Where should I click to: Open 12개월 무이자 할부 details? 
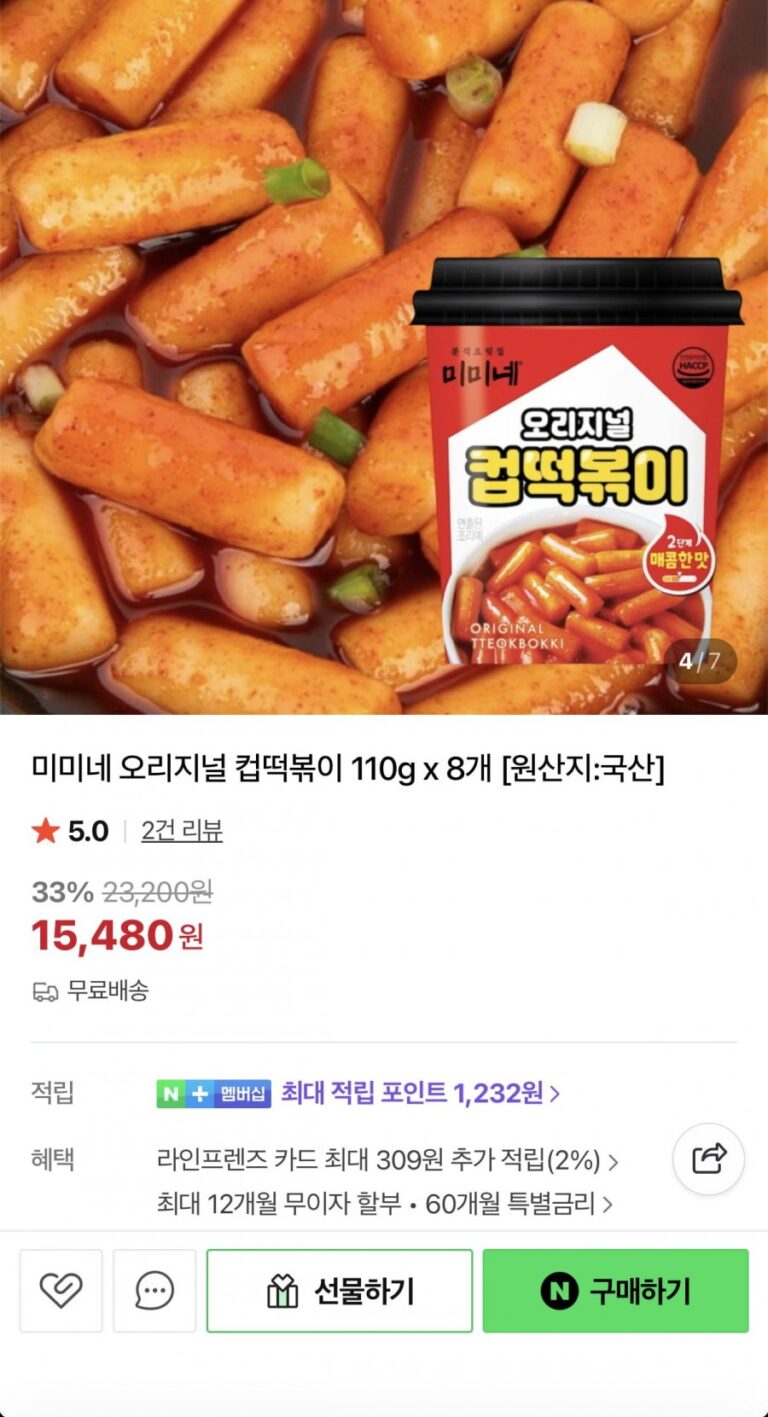point(385,1203)
